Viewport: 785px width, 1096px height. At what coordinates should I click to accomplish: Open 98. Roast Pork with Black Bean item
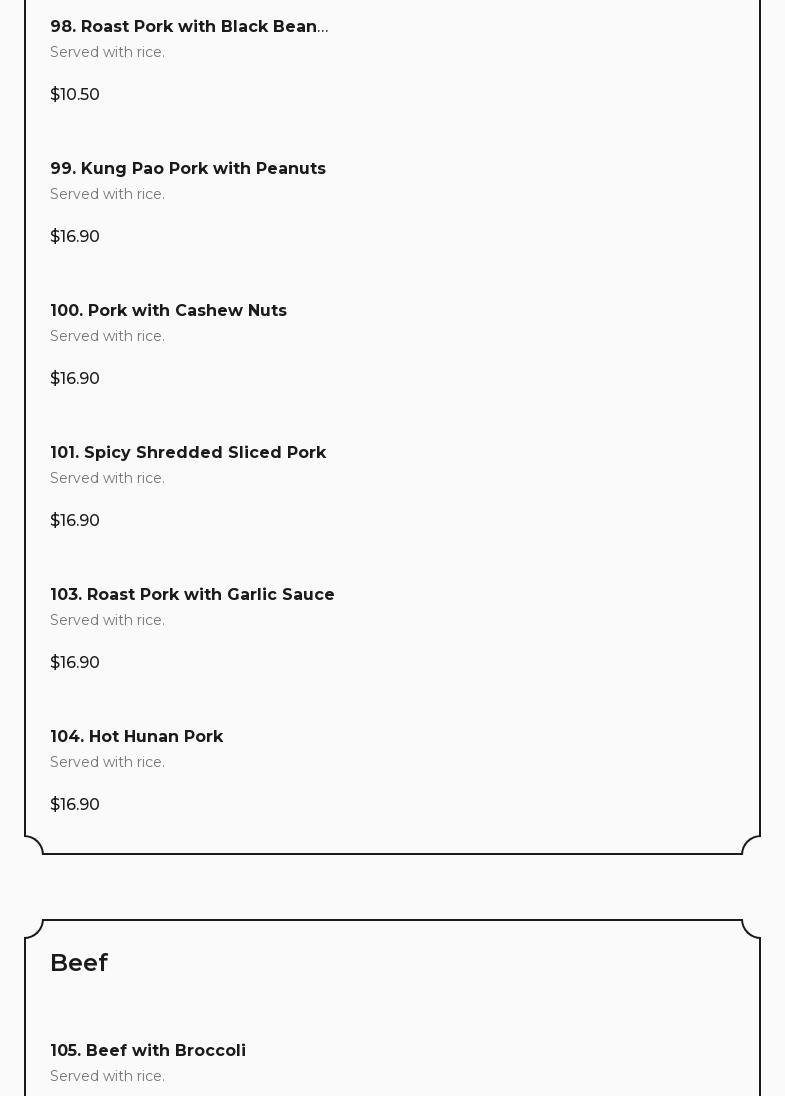click(189, 27)
